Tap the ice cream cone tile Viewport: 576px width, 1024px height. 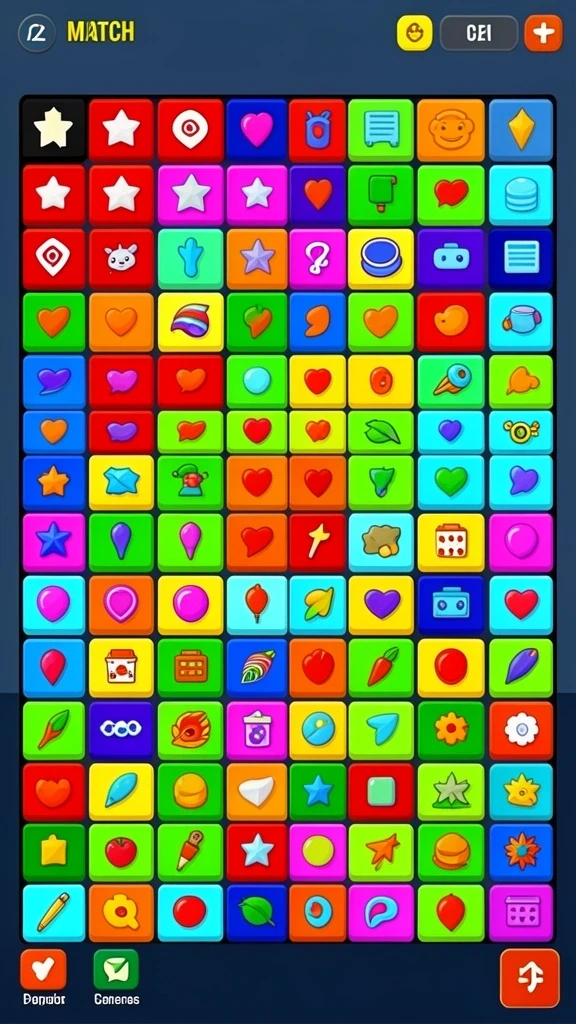pyautogui.click(x=451, y=381)
